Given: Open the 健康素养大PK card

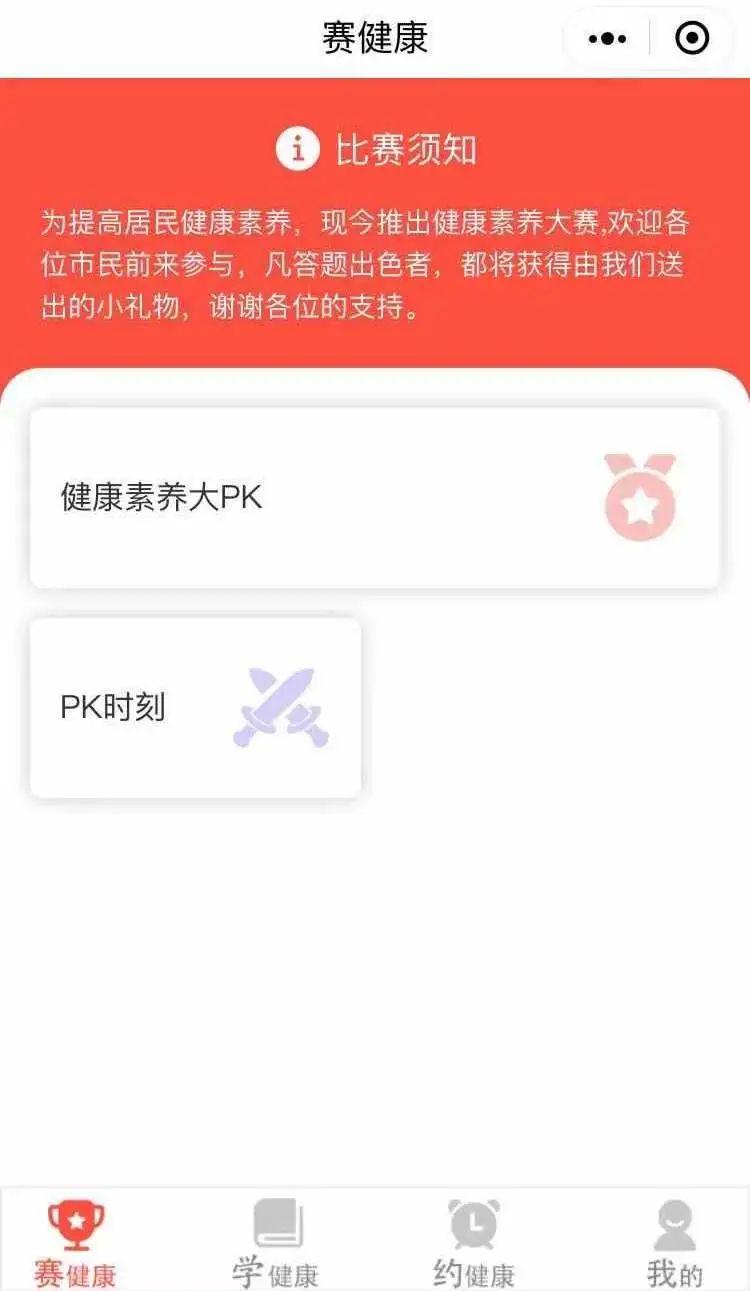Looking at the screenshot, I should (x=374, y=497).
